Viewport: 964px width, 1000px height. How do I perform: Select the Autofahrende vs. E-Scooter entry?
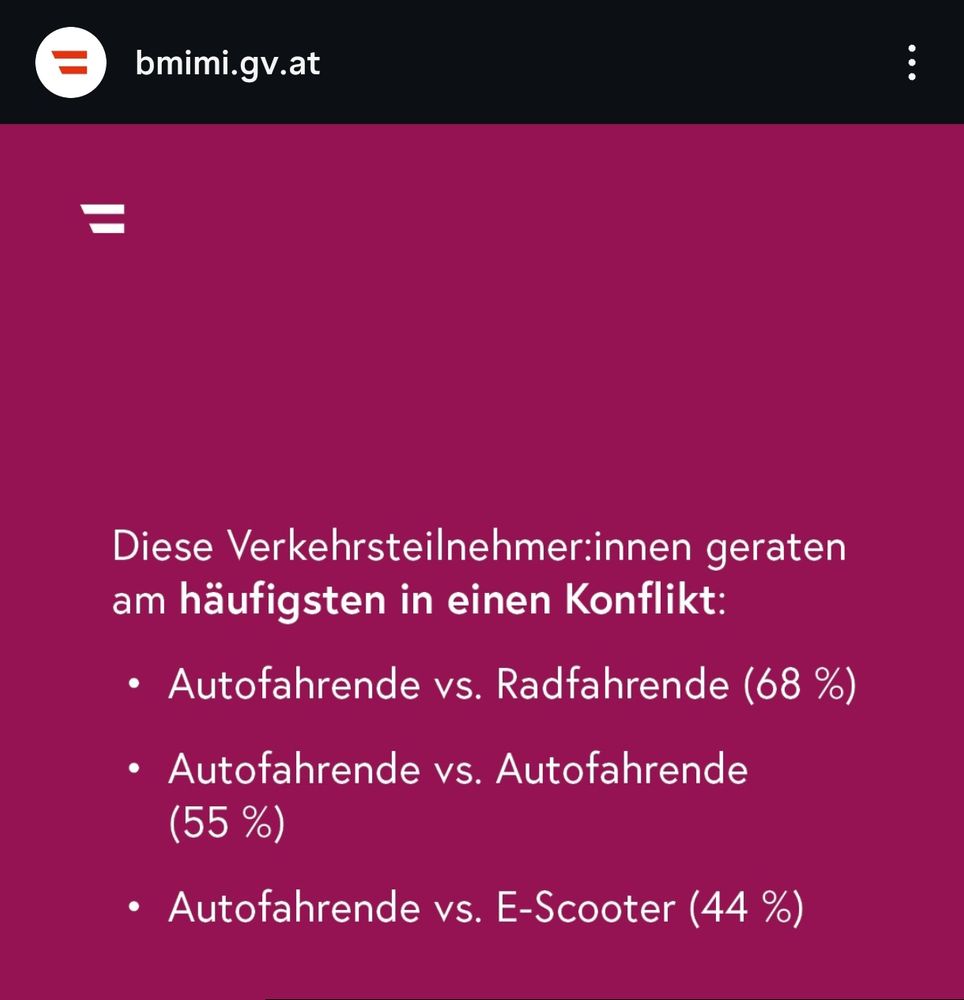(x=487, y=907)
